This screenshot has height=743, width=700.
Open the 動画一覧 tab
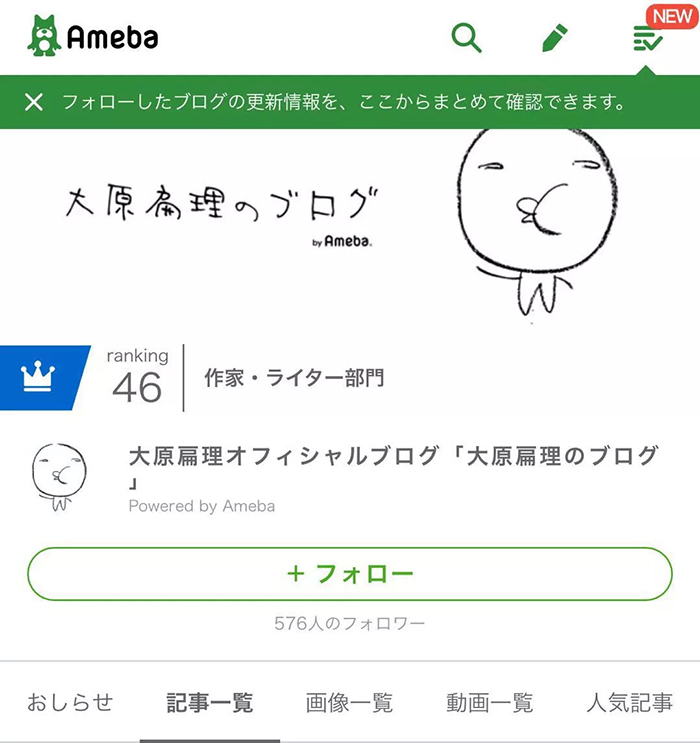tap(490, 702)
